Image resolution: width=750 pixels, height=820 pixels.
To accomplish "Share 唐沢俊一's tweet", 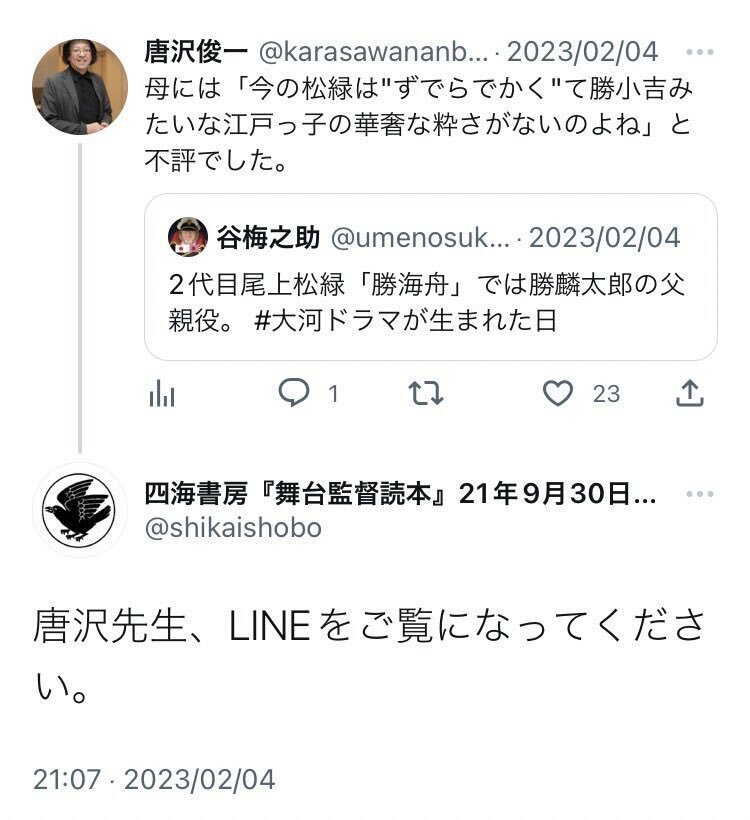I will tap(689, 394).
